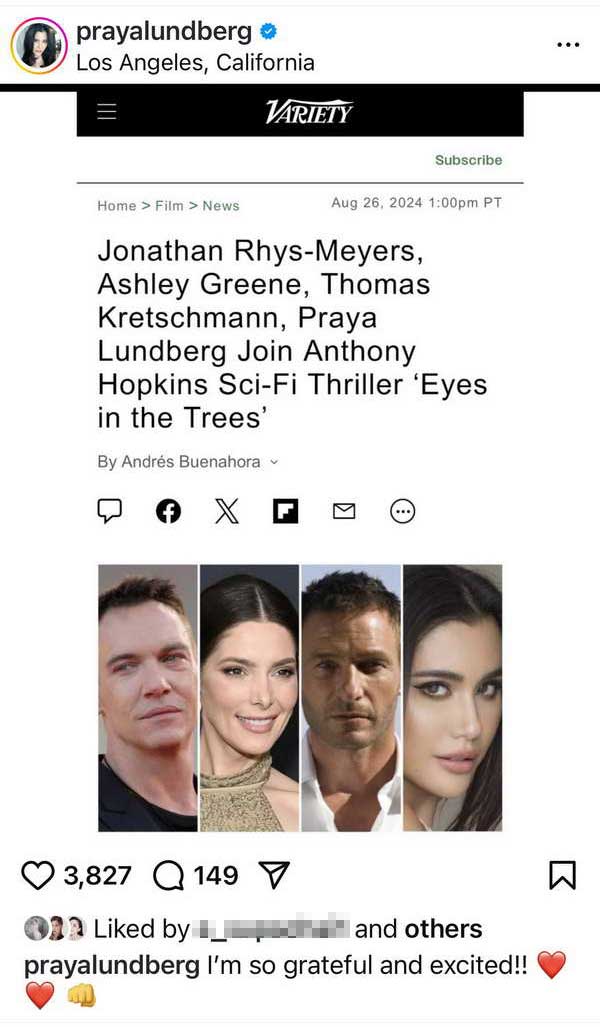Open prayalundberg's profile picture story
The width and height of the screenshot is (600, 1027).
[x=39, y=45]
